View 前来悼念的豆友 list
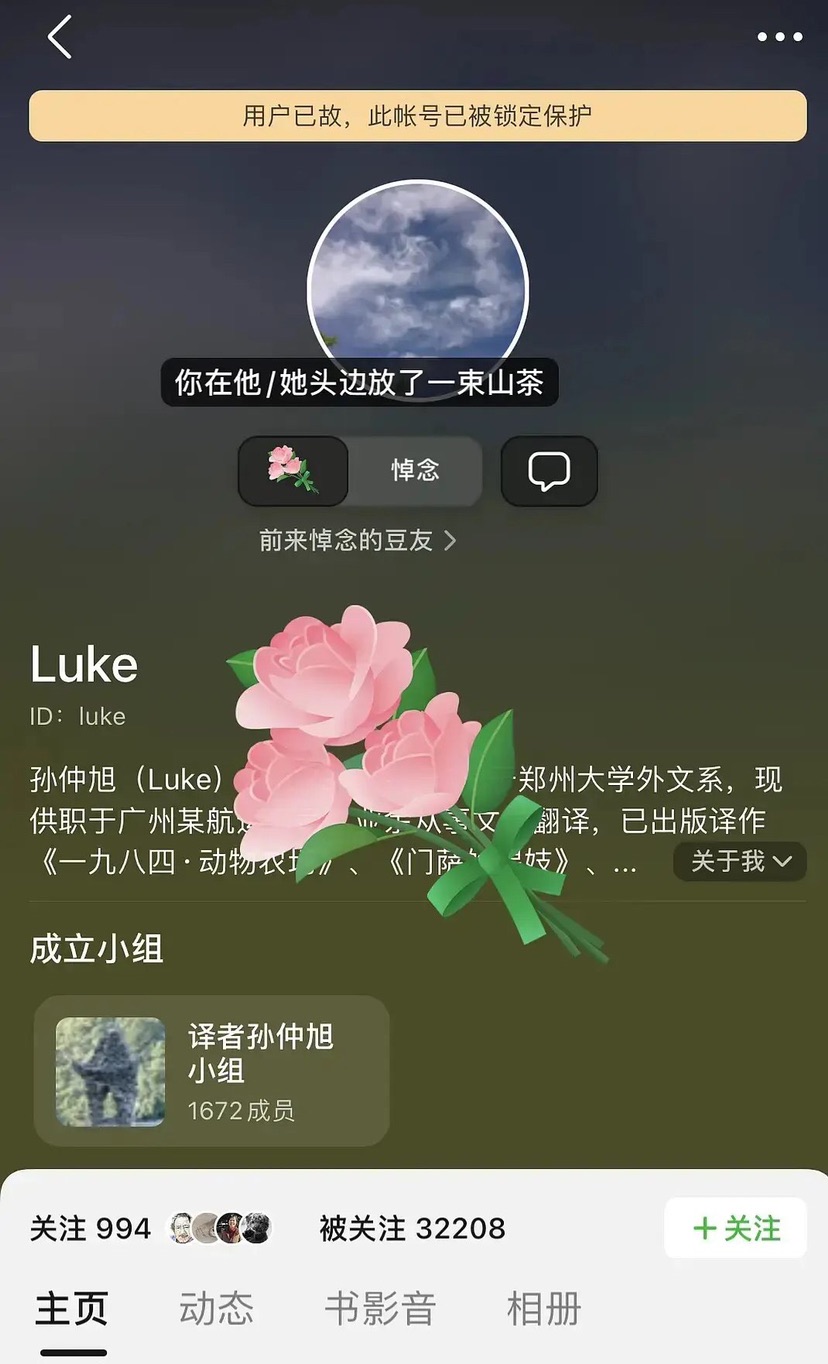The height and width of the screenshot is (1364, 828). tap(357, 541)
